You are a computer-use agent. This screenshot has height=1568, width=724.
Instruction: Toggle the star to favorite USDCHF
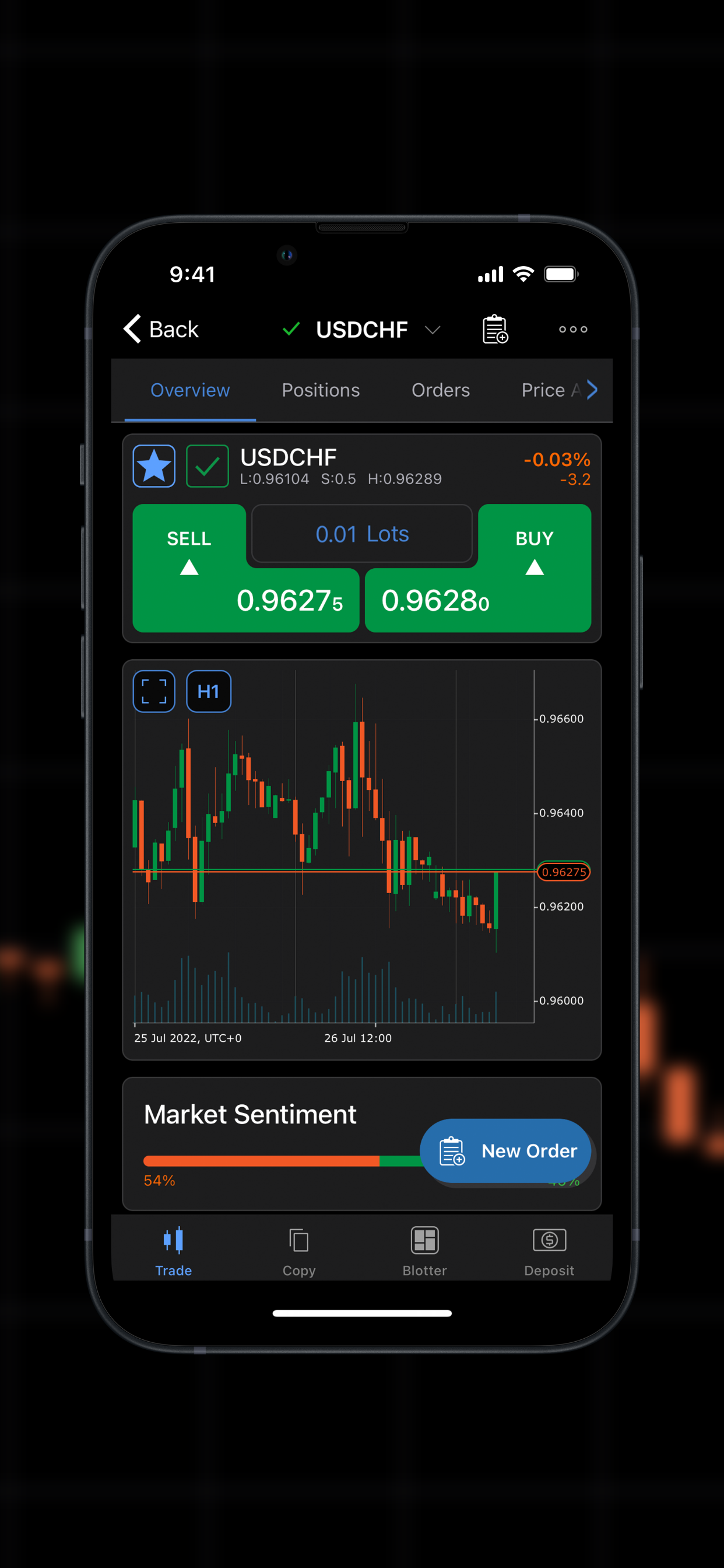coord(153,466)
